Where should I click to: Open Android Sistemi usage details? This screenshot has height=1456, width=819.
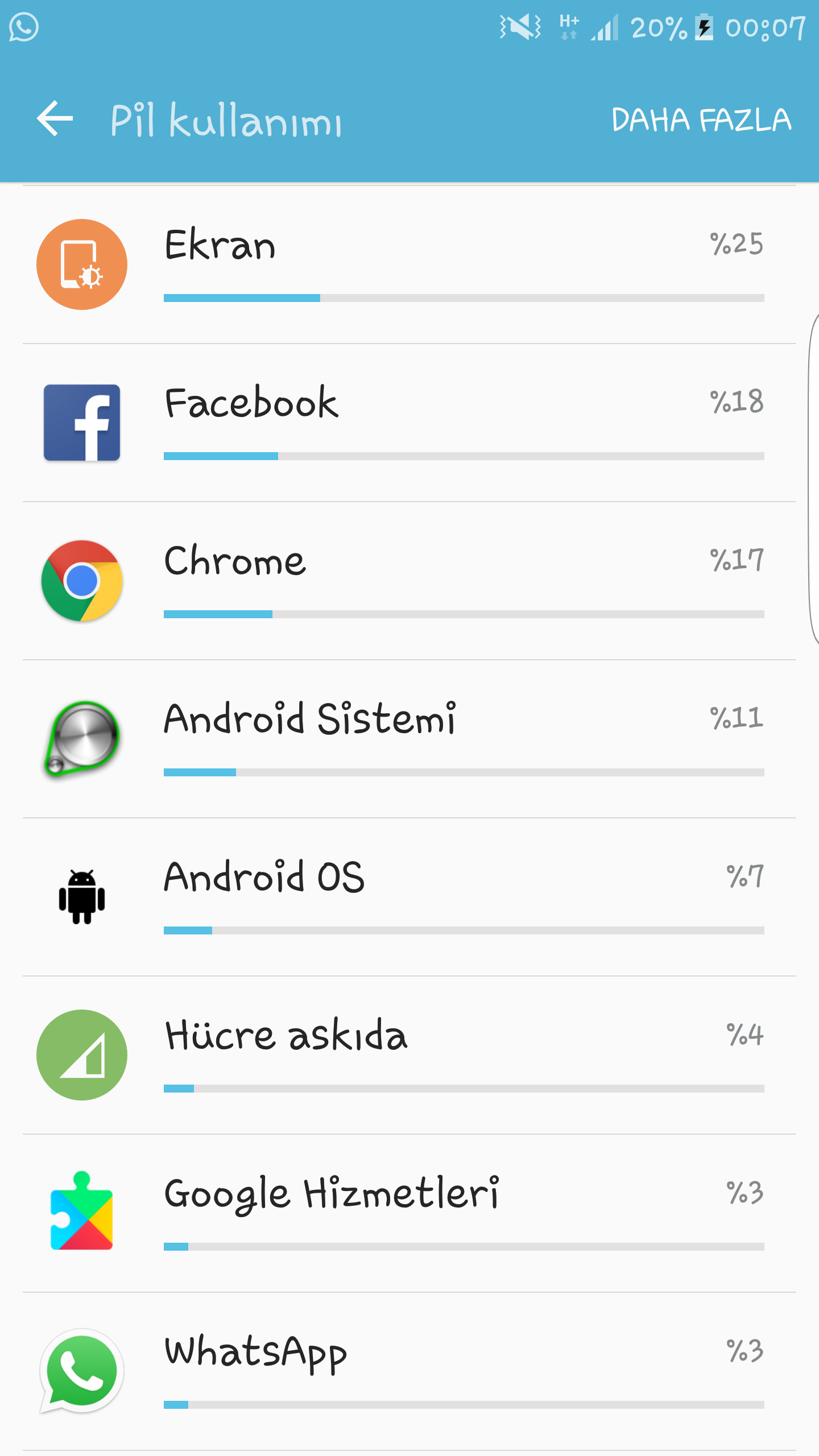point(409,739)
